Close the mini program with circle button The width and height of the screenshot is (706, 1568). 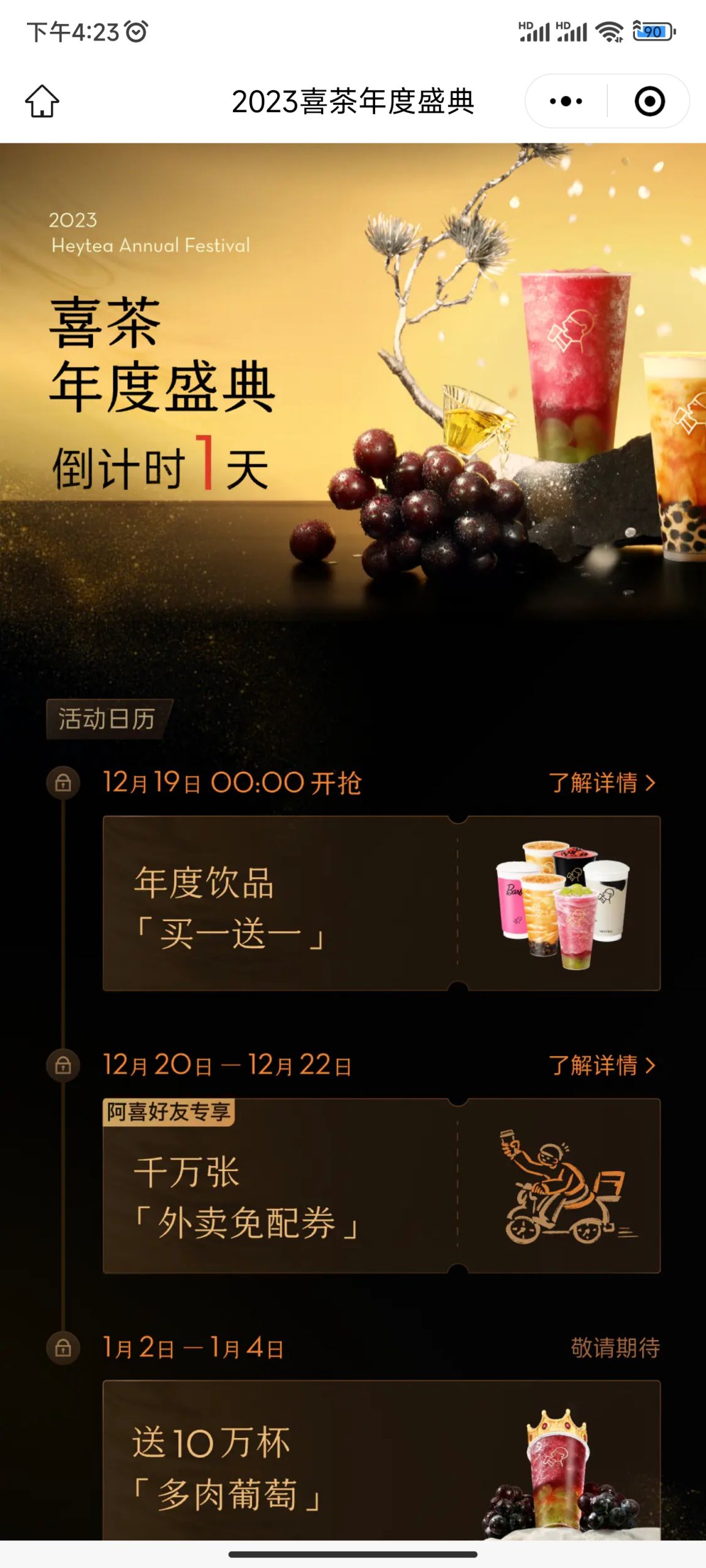(649, 101)
